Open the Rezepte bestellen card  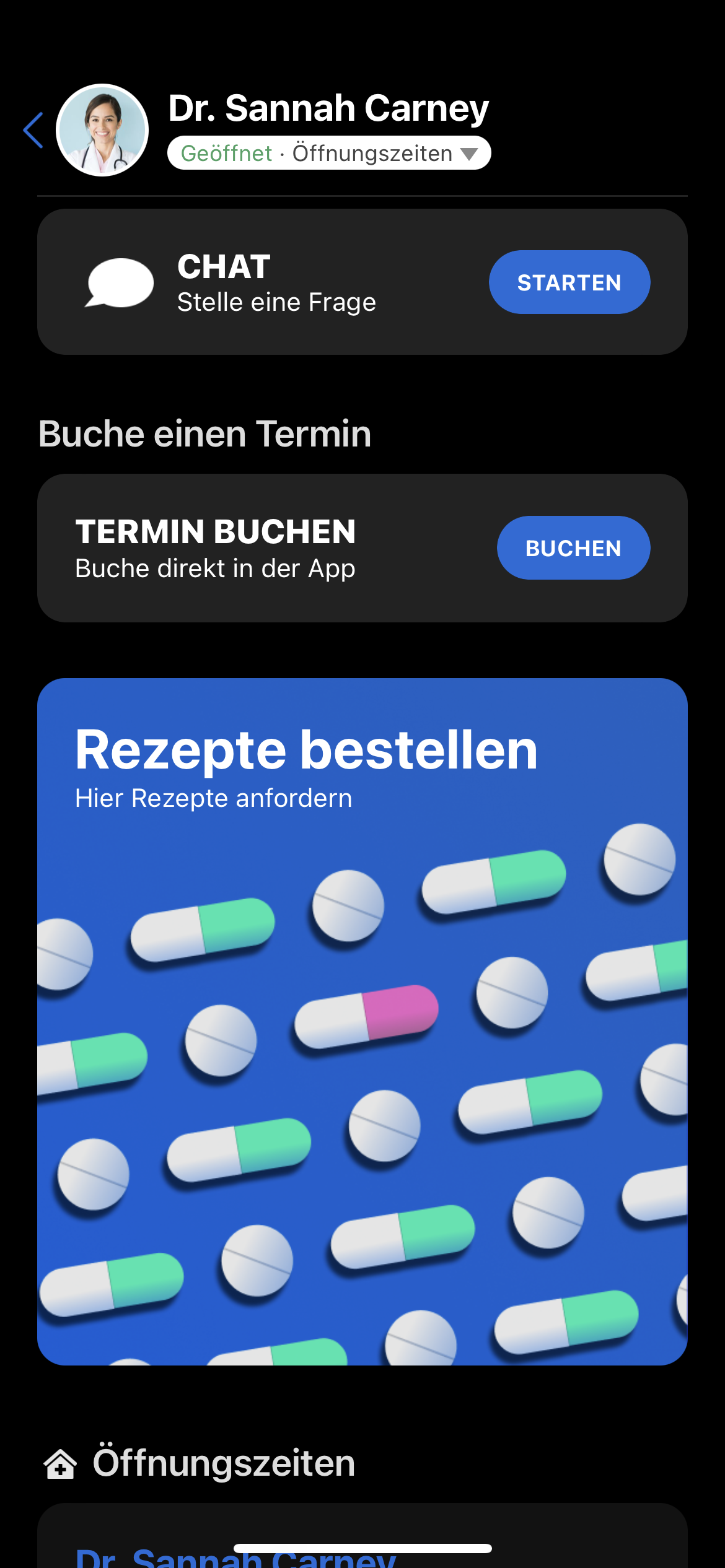[x=362, y=1022]
